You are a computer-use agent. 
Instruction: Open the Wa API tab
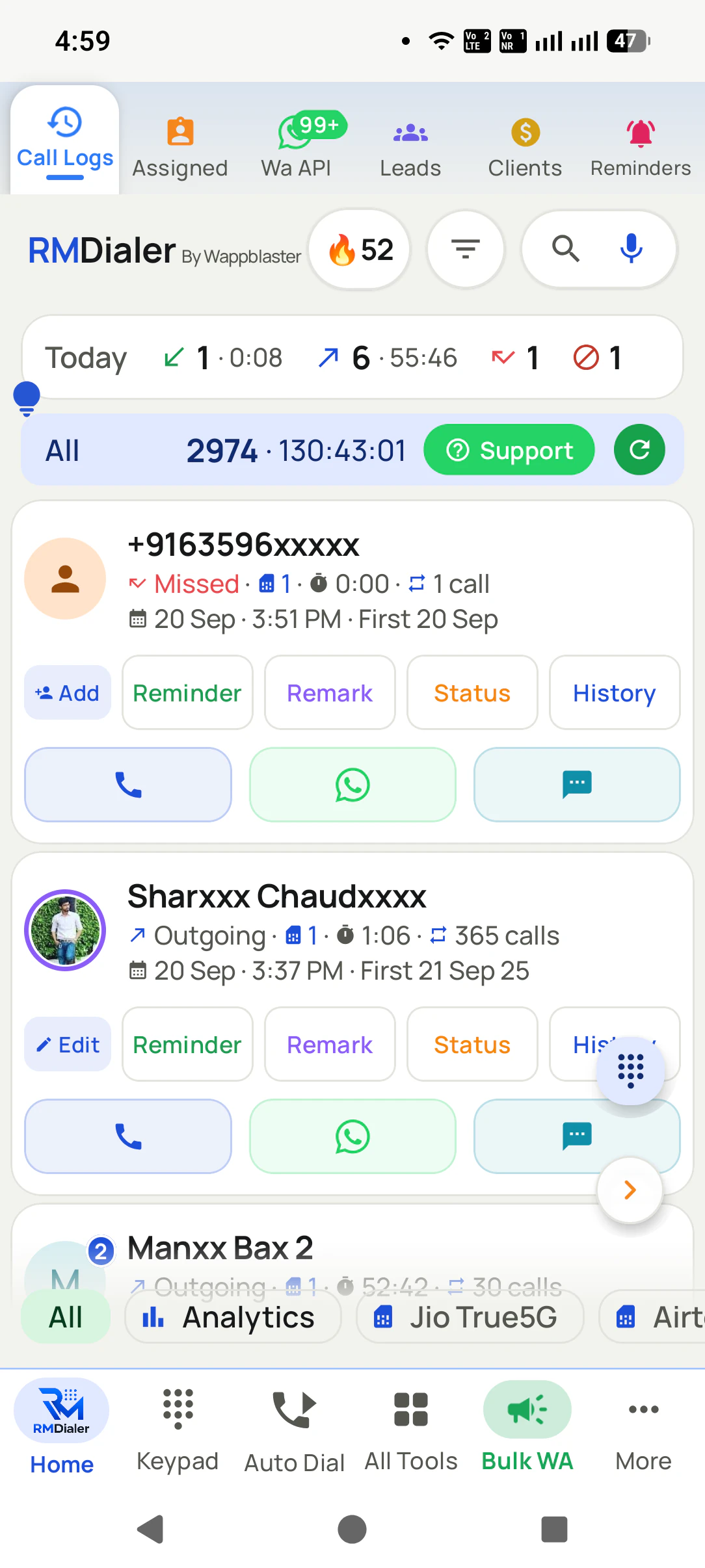click(x=297, y=148)
